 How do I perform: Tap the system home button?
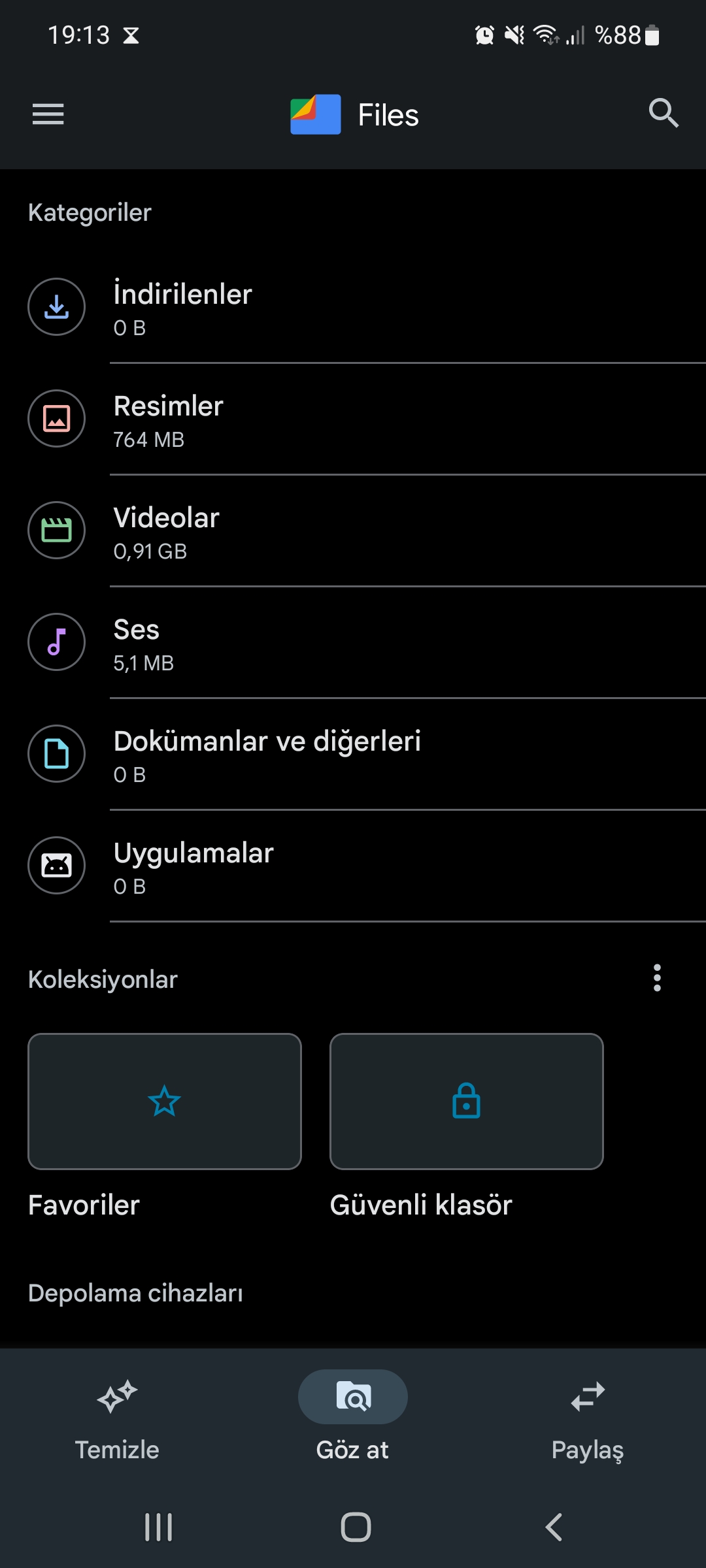tap(356, 1527)
